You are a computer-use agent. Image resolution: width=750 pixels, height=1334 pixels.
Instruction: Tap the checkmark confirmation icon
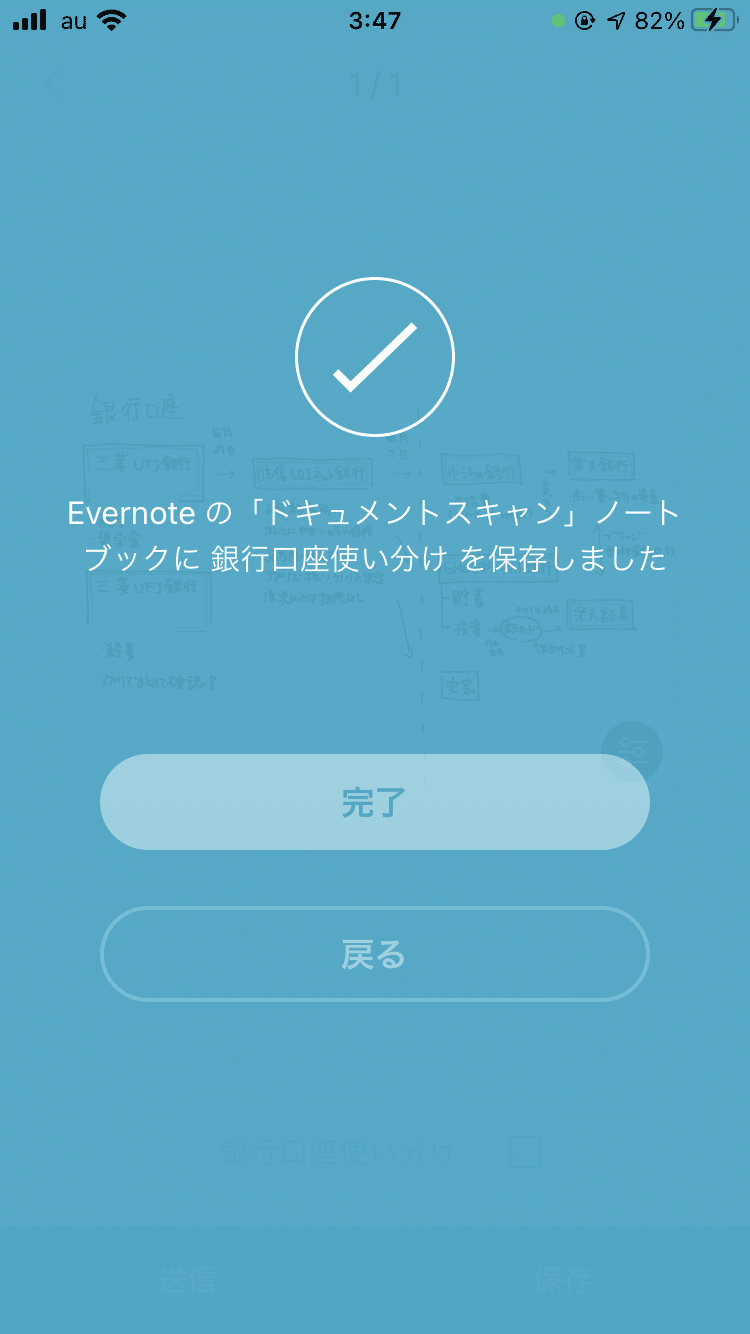click(x=375, y=356)
